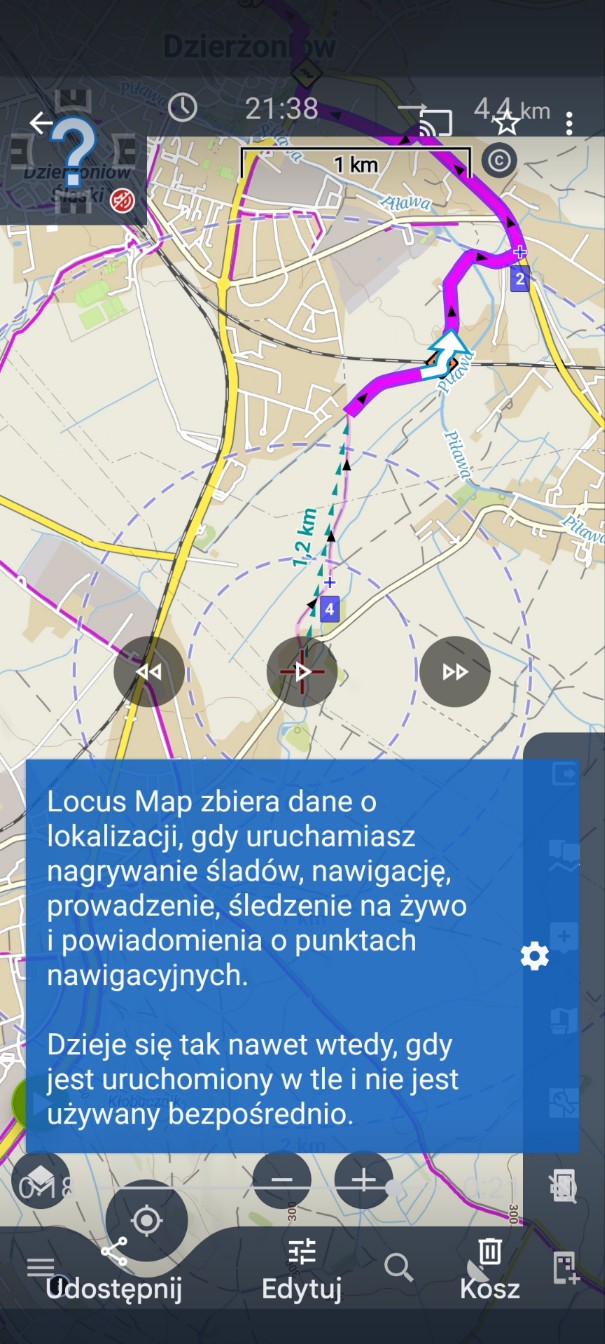The height and width of the screenshot is (1344, 605).
Task: Go back with the top-left arrow
Action: point(40,123)
